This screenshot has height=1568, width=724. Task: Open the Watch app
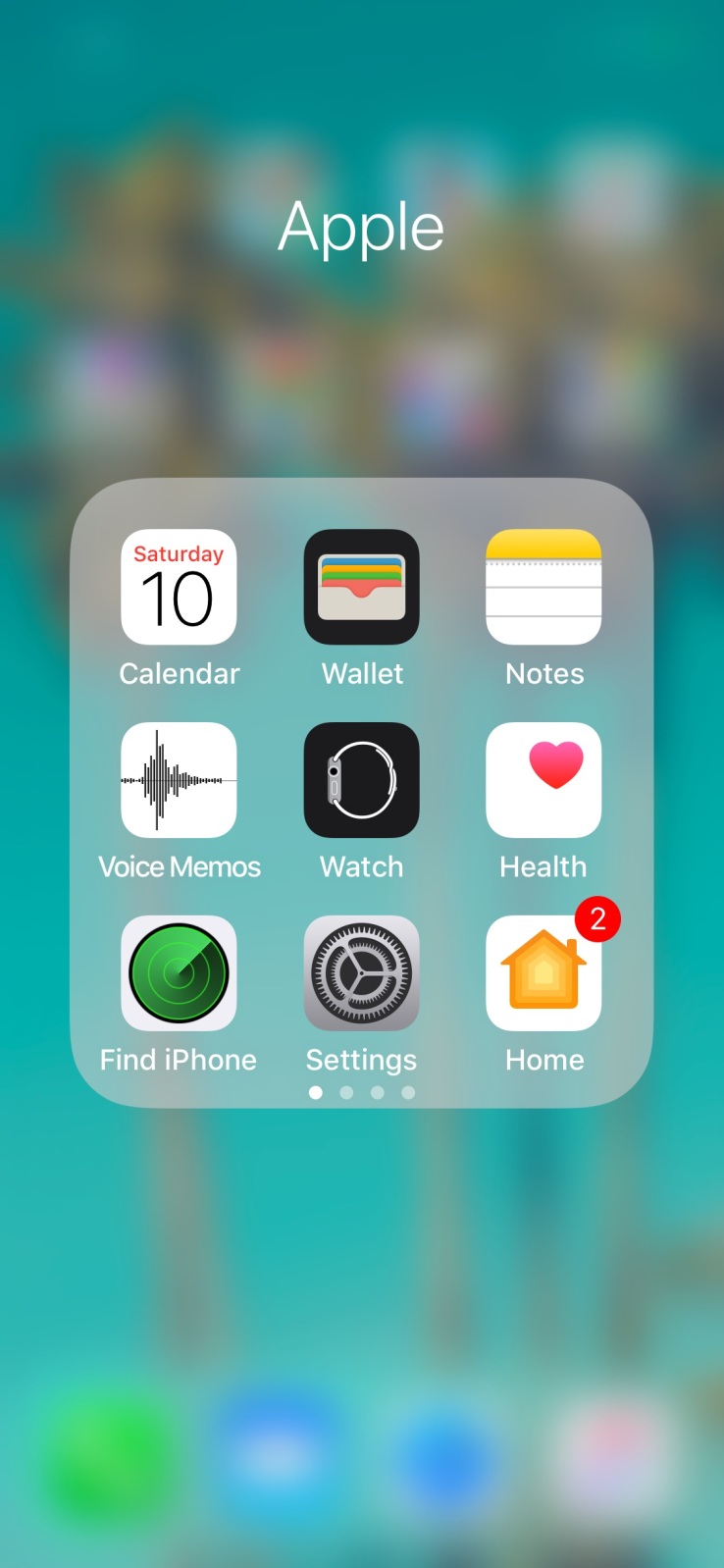click(x=361, y=780)
